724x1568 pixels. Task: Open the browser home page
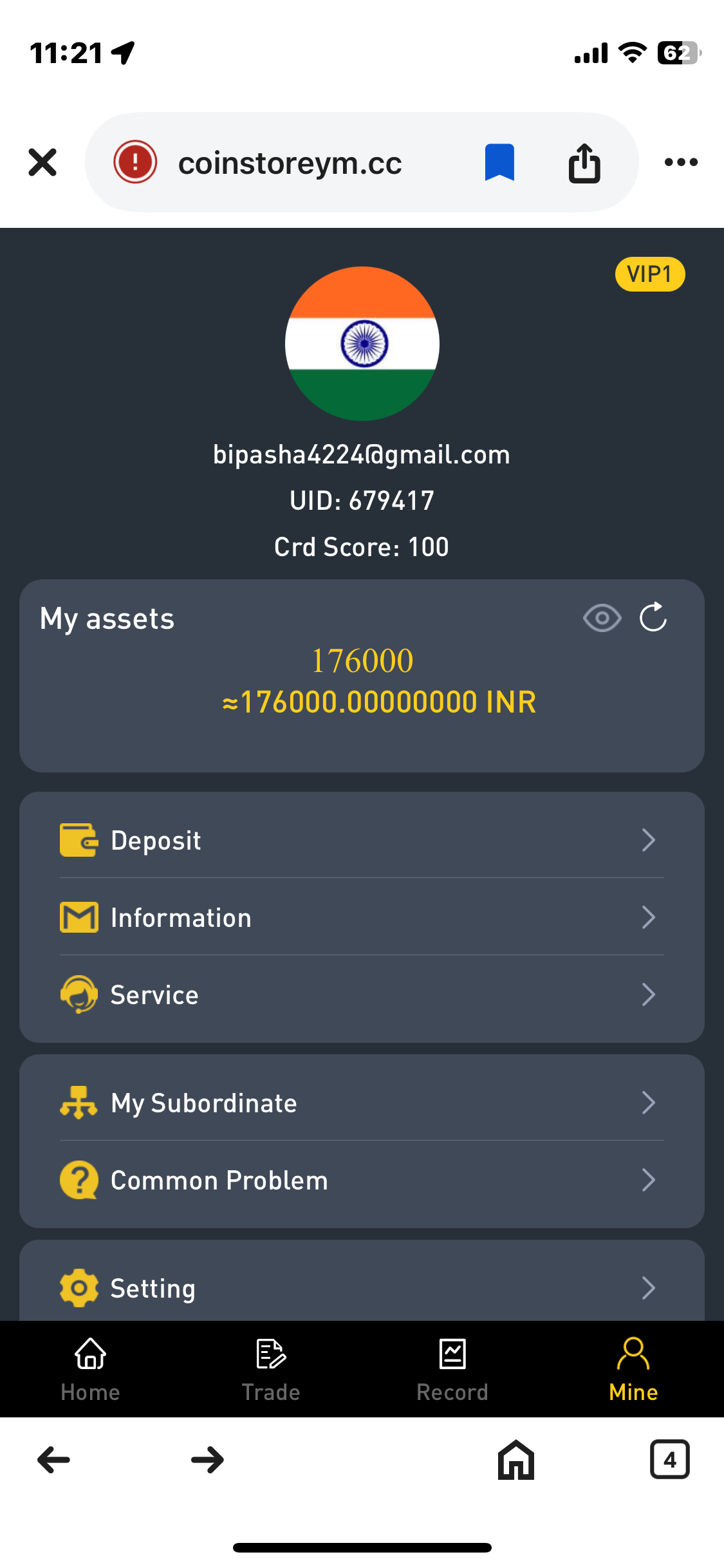pyautogui.click(x=516, y=1460)
